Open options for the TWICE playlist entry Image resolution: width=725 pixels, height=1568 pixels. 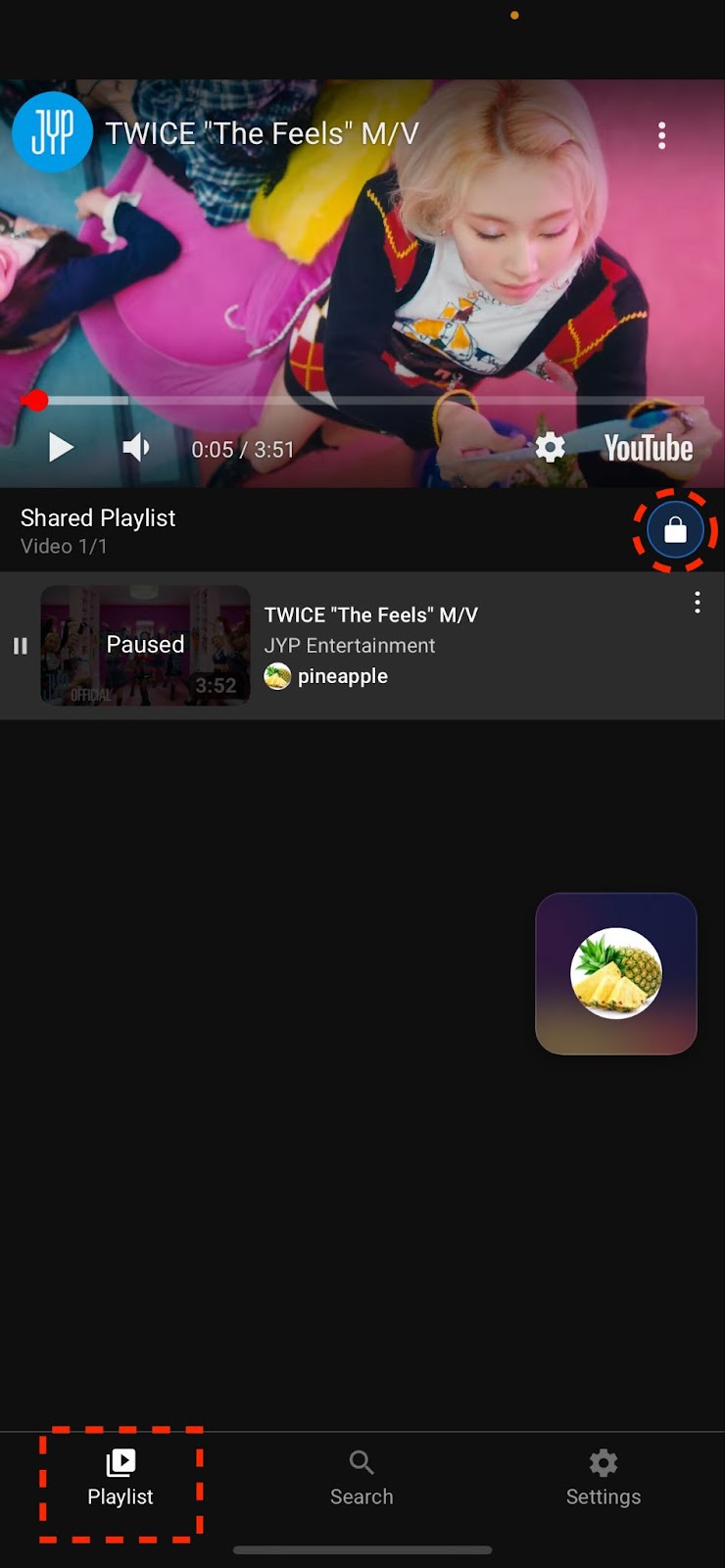(698, 603)
